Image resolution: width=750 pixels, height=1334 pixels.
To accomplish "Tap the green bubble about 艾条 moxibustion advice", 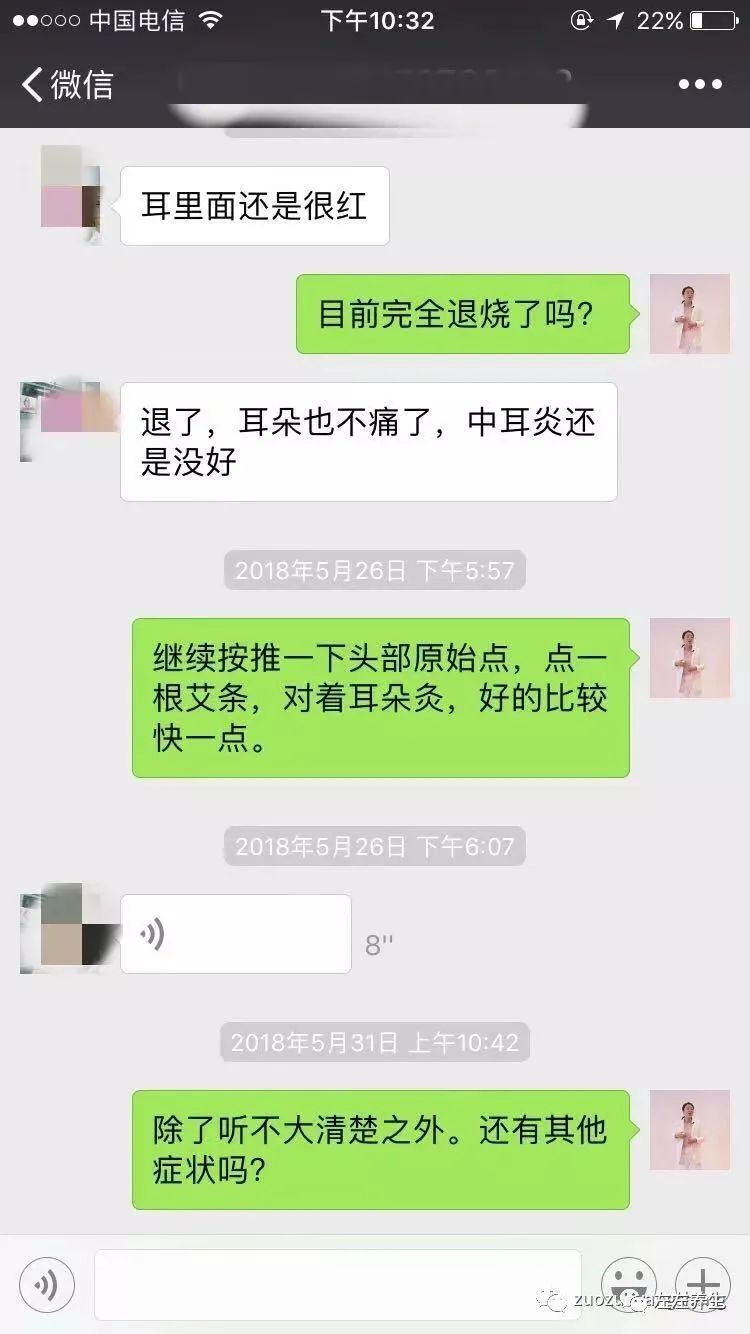I will tap(380, 695).
